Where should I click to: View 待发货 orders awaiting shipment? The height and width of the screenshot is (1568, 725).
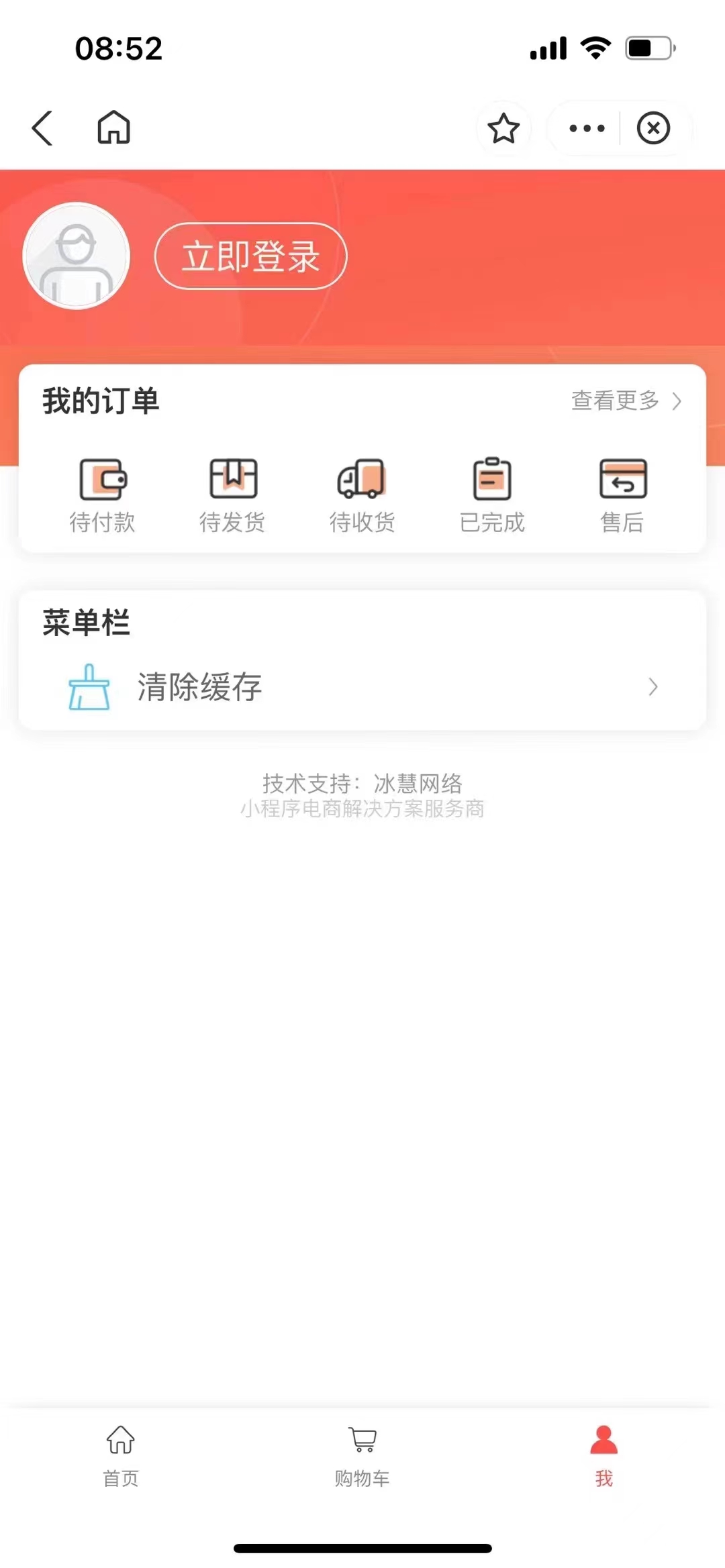[x=232, y=496]
